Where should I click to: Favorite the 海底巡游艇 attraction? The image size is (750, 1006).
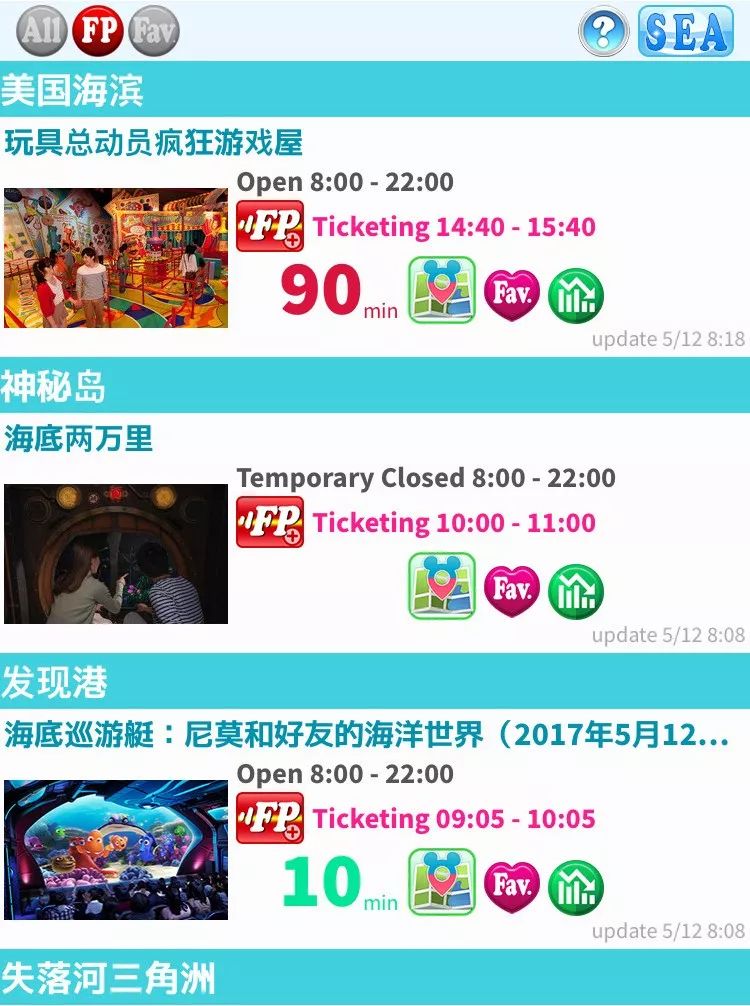click(512, 887)
